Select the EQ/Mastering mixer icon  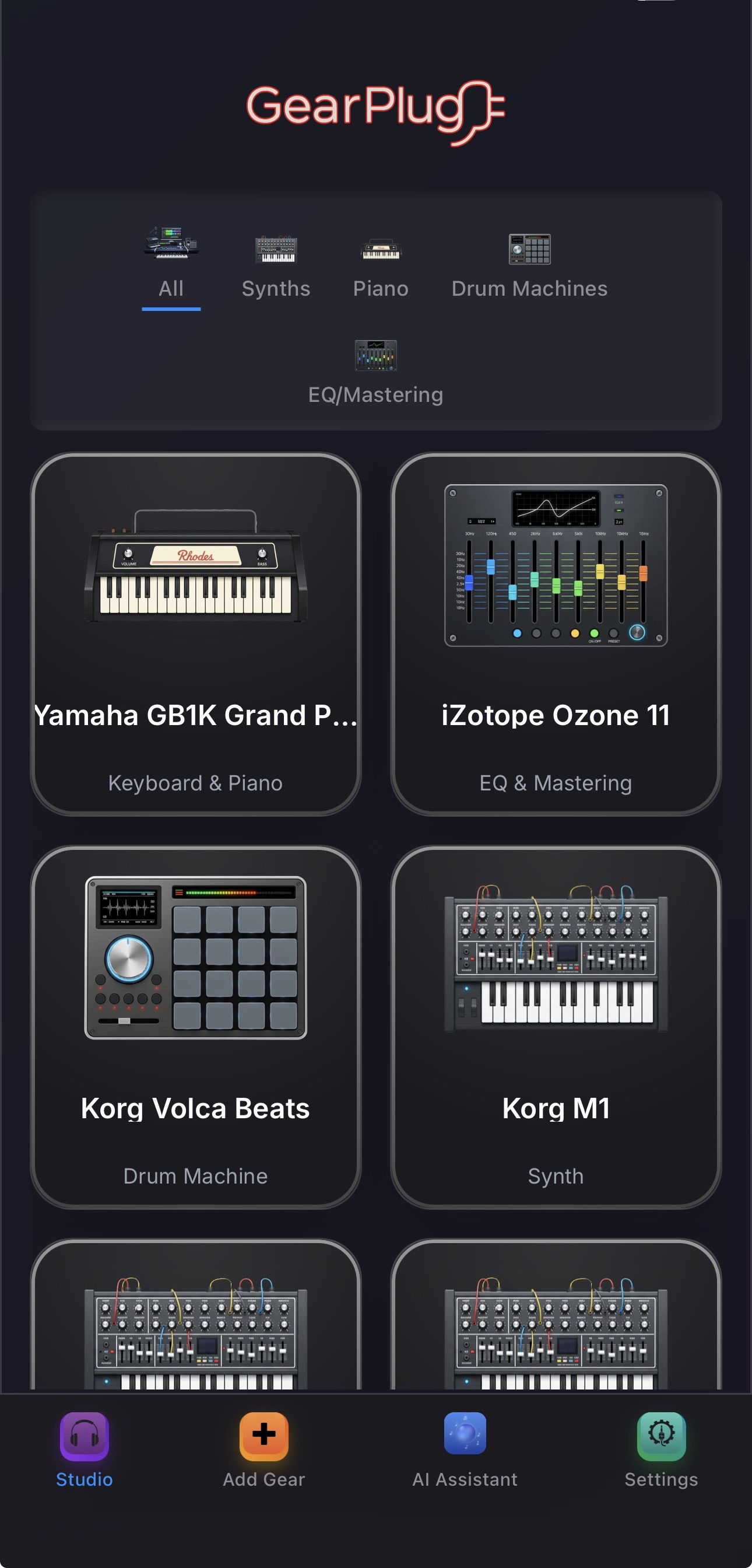click(x=376, y=355)
